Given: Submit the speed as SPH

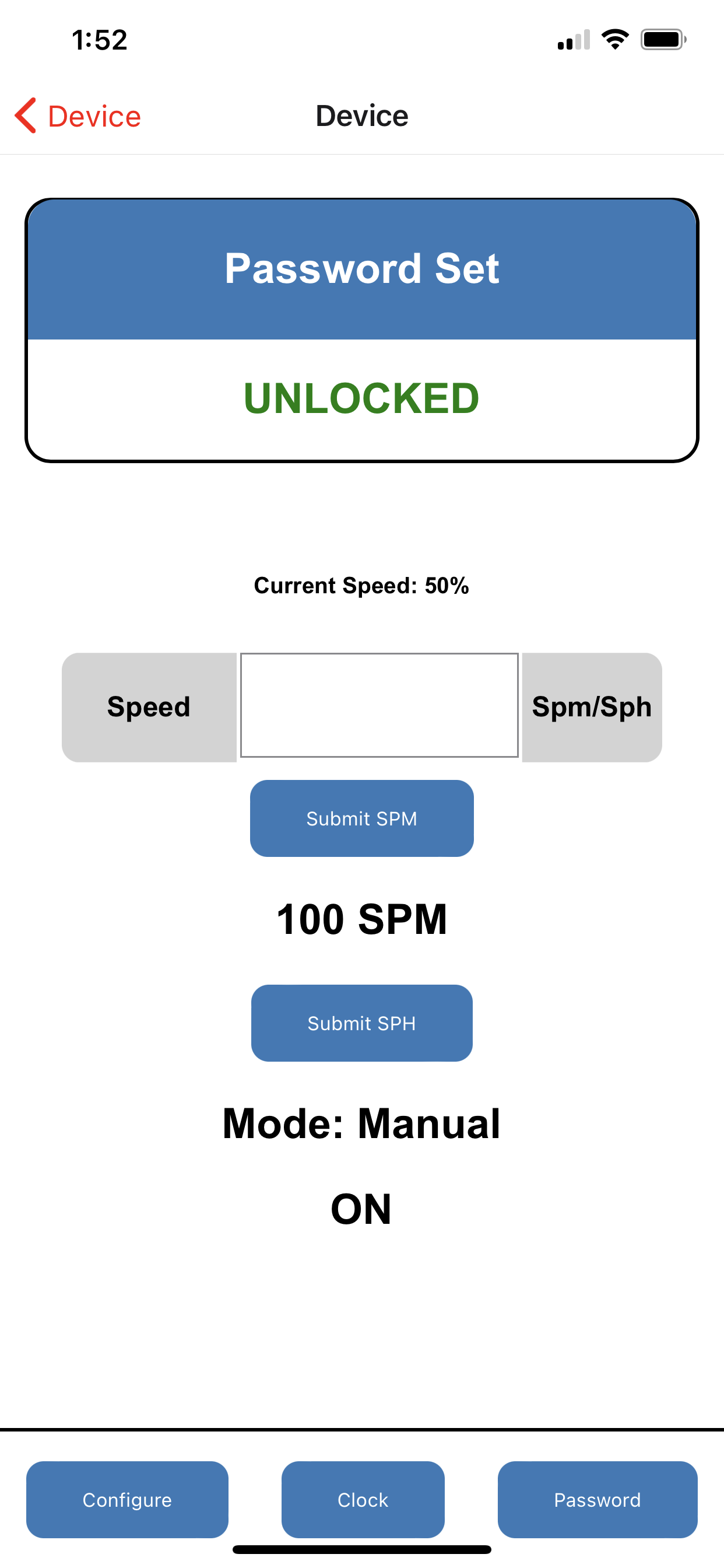Looking at the screenshot, I should tap(361, 1023).
